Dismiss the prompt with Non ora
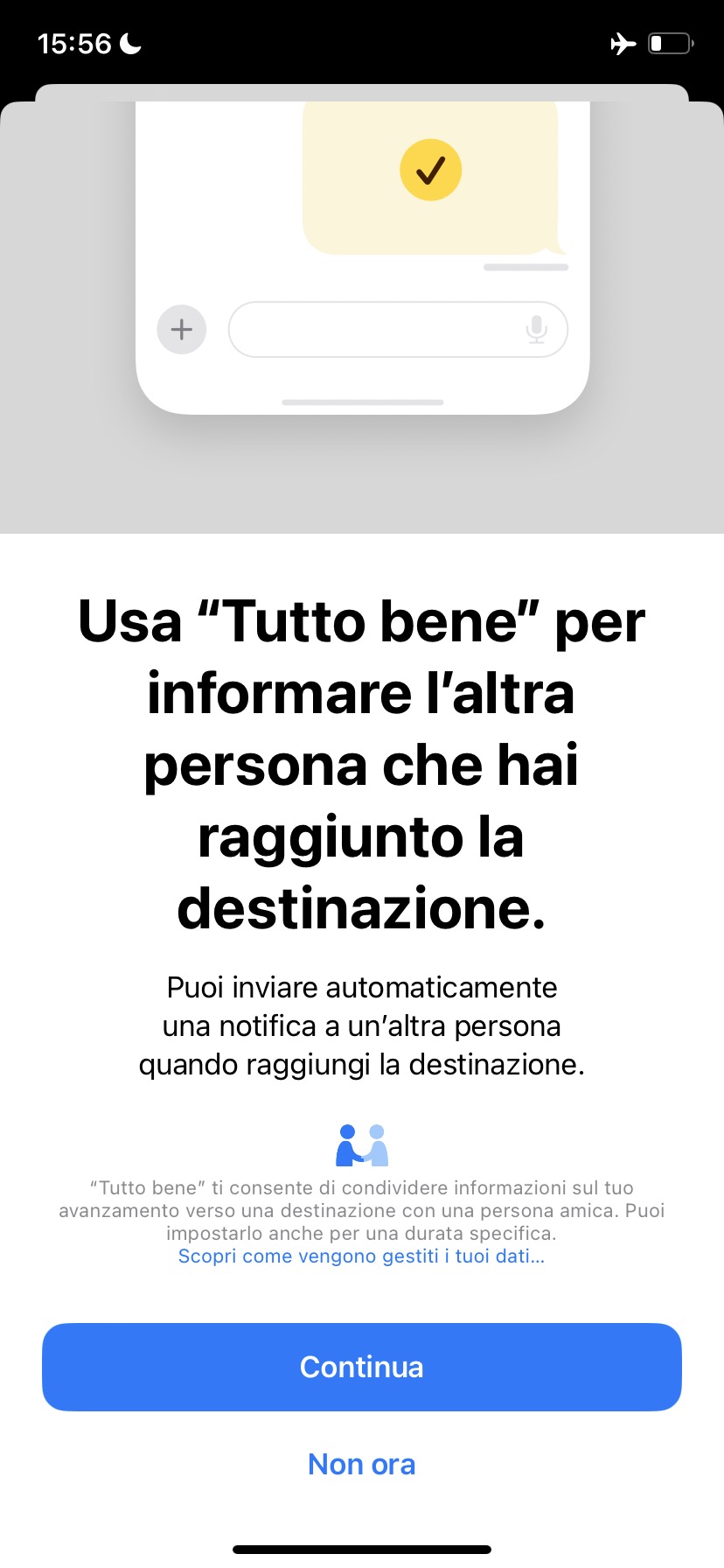 [361, 1464]
